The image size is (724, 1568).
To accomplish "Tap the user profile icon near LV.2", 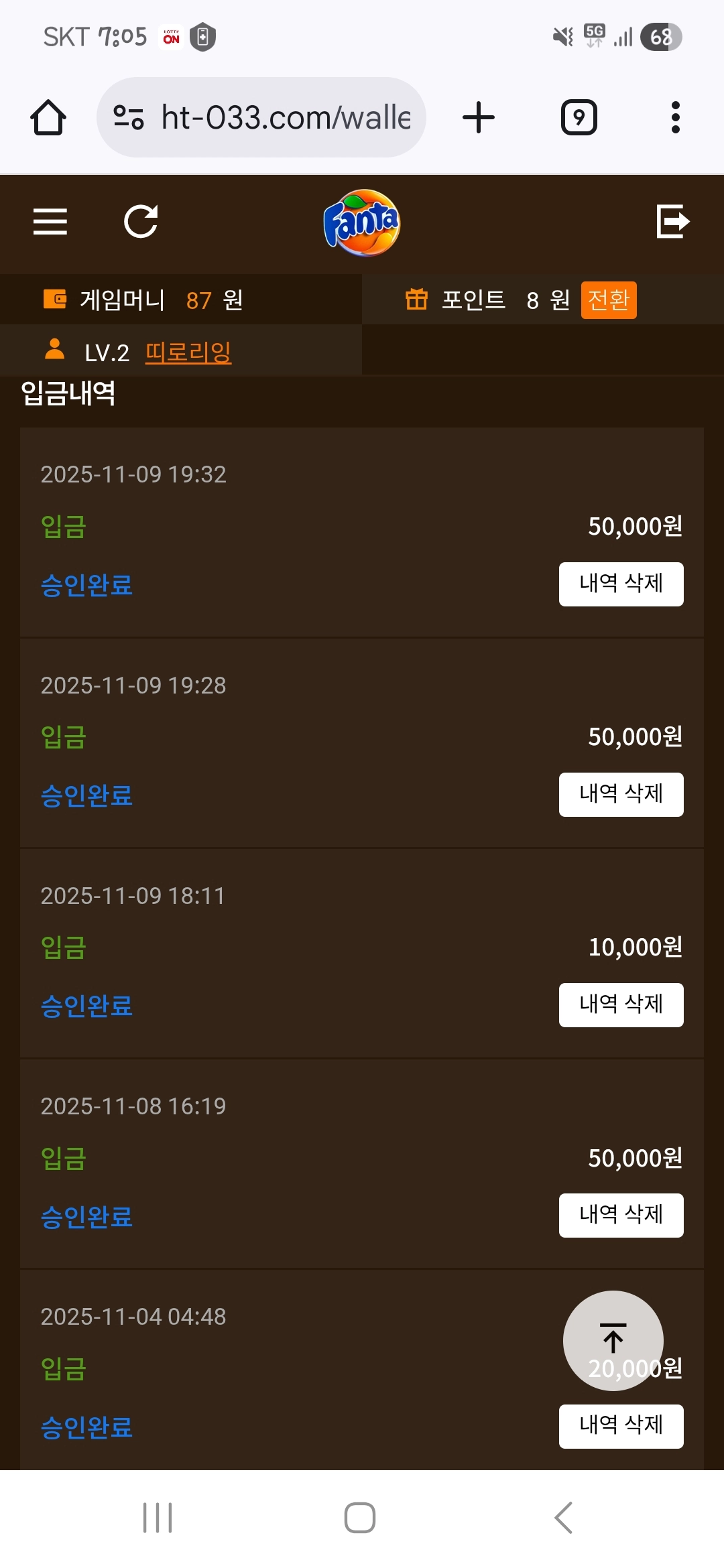I will [x=54, y=350].
